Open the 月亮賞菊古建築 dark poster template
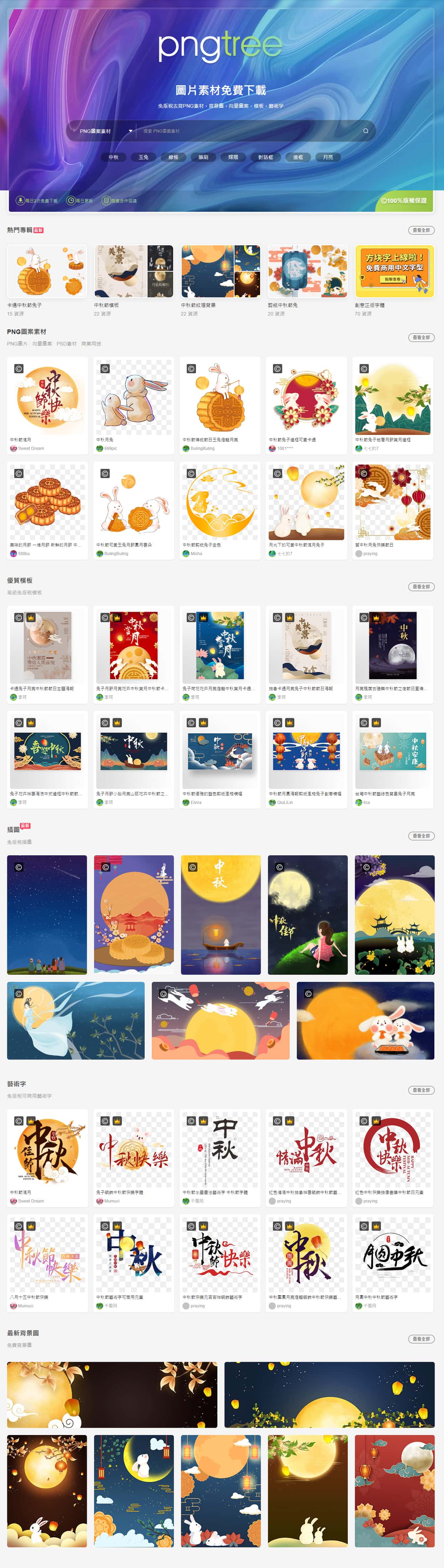 pyautogui.click(x=393, y=646)
